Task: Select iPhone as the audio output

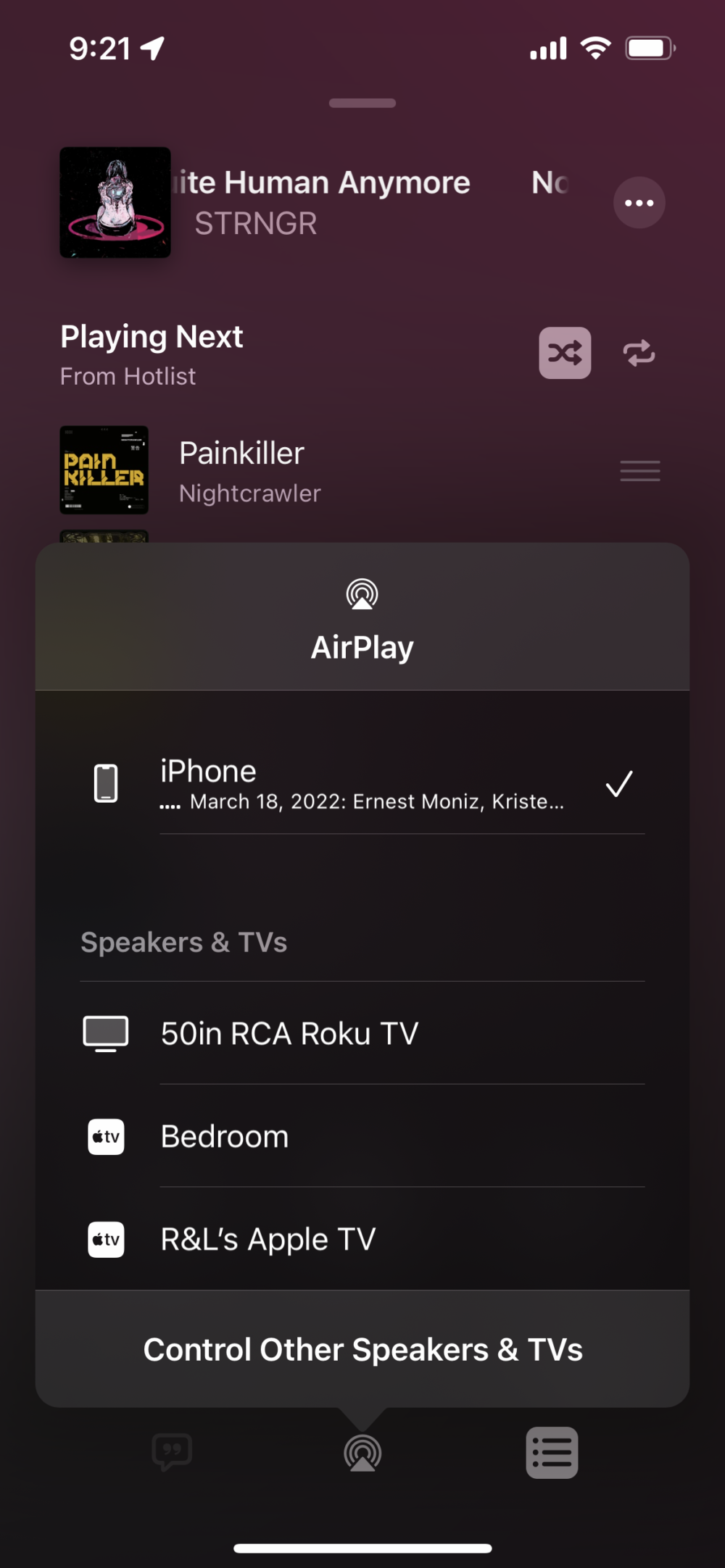Action: click(362, 784)
